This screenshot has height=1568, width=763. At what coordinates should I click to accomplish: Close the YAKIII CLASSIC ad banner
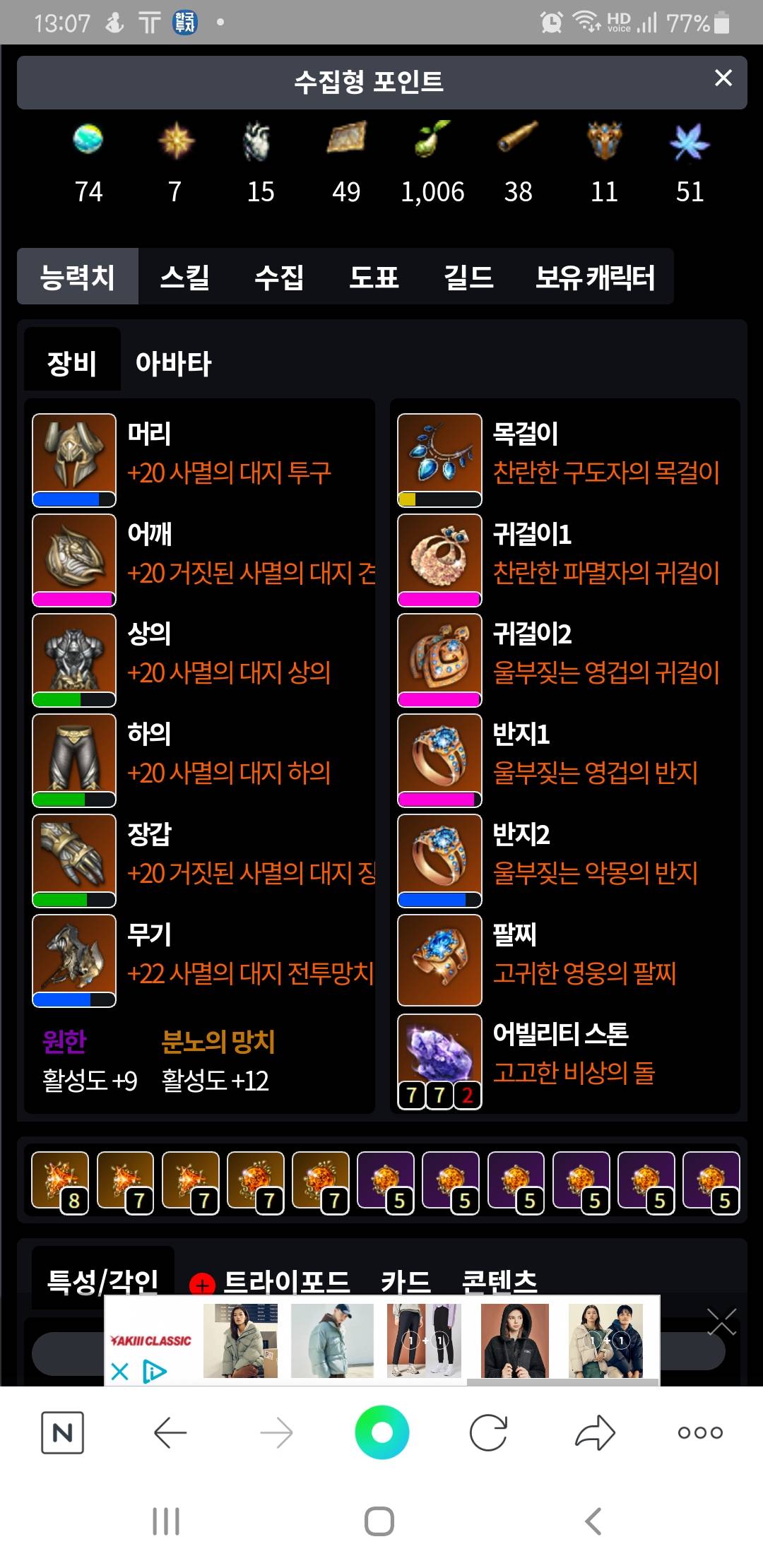119,1372
